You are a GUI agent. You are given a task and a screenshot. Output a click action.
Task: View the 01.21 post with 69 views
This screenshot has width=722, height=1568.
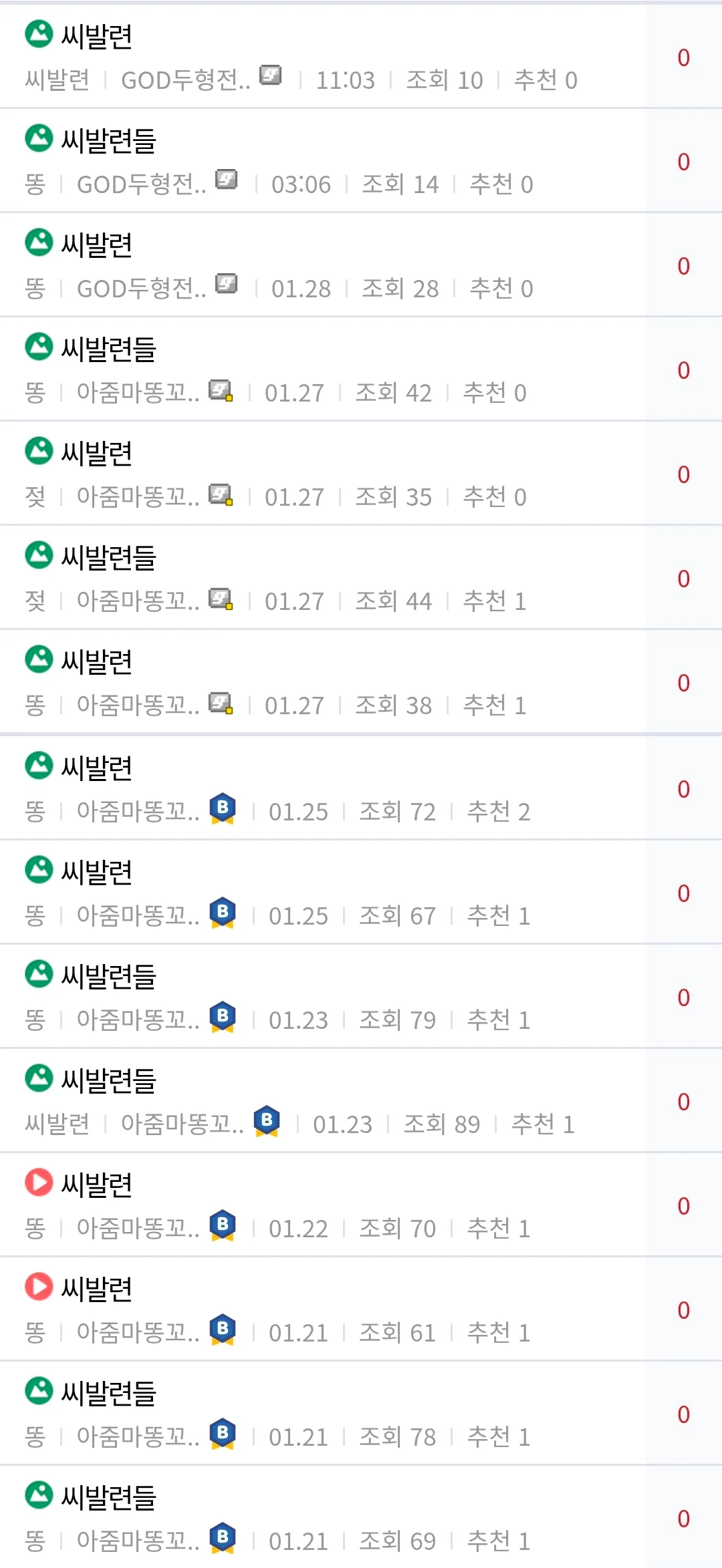tap(108, 1498)
